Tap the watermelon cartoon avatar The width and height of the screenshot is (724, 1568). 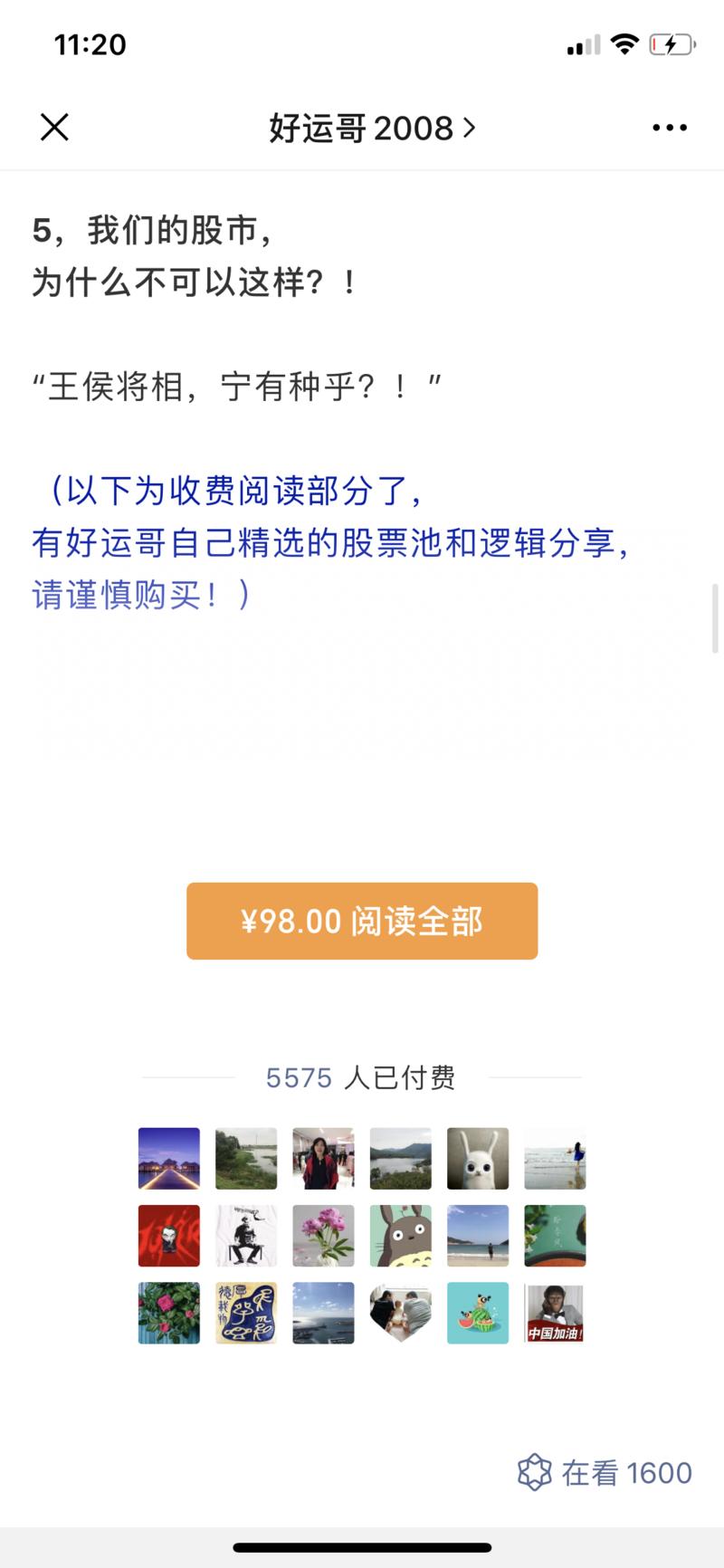coord(477,1314)
